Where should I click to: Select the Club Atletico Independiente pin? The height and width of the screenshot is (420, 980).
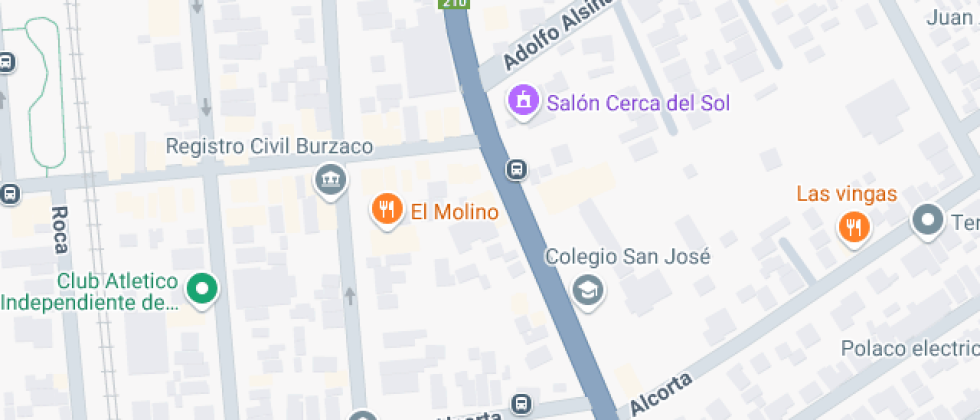point(203,290)
